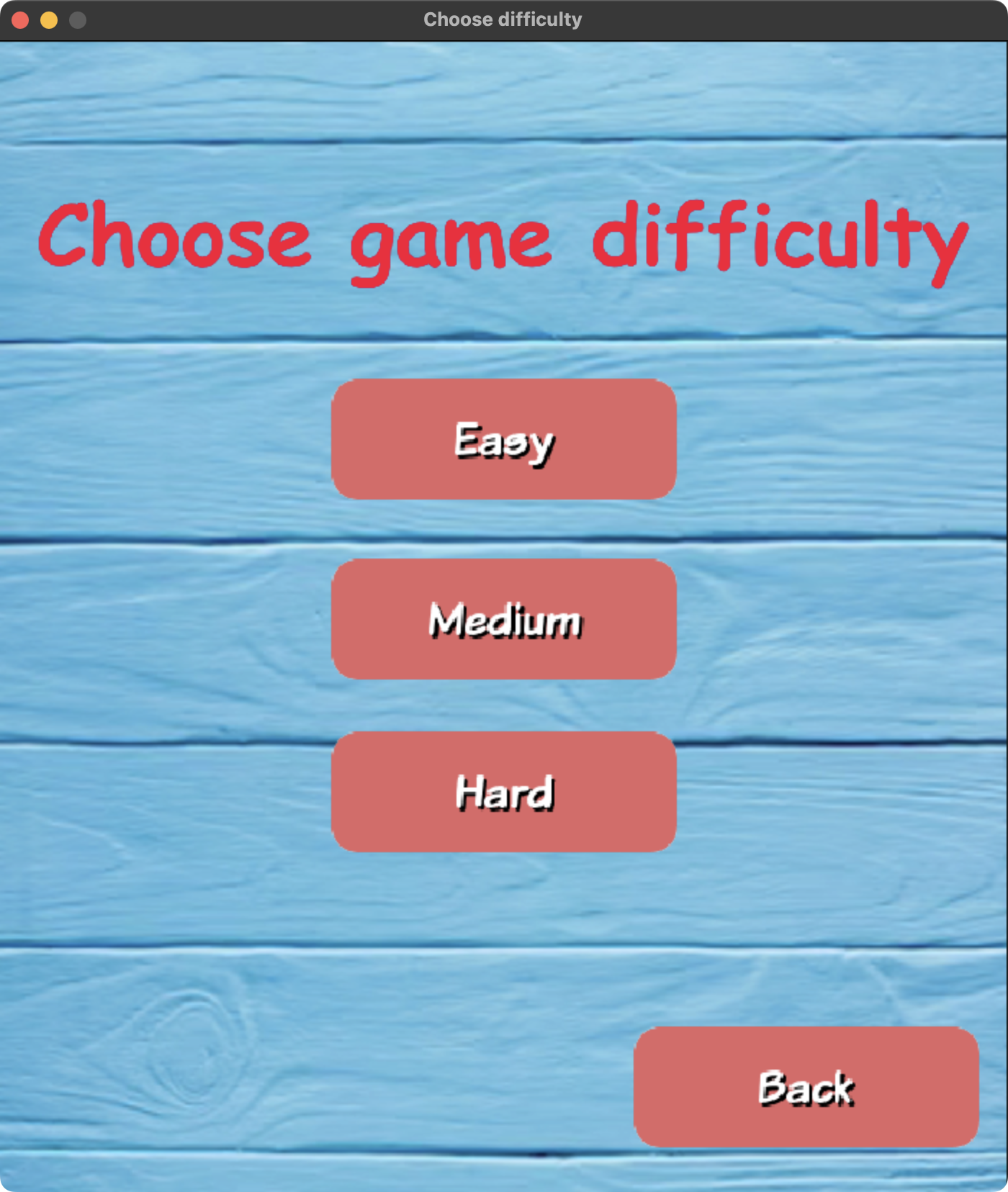1008x1192 pixels.
Task: Select the Easy difficulty
Action: tap(503, 439)
